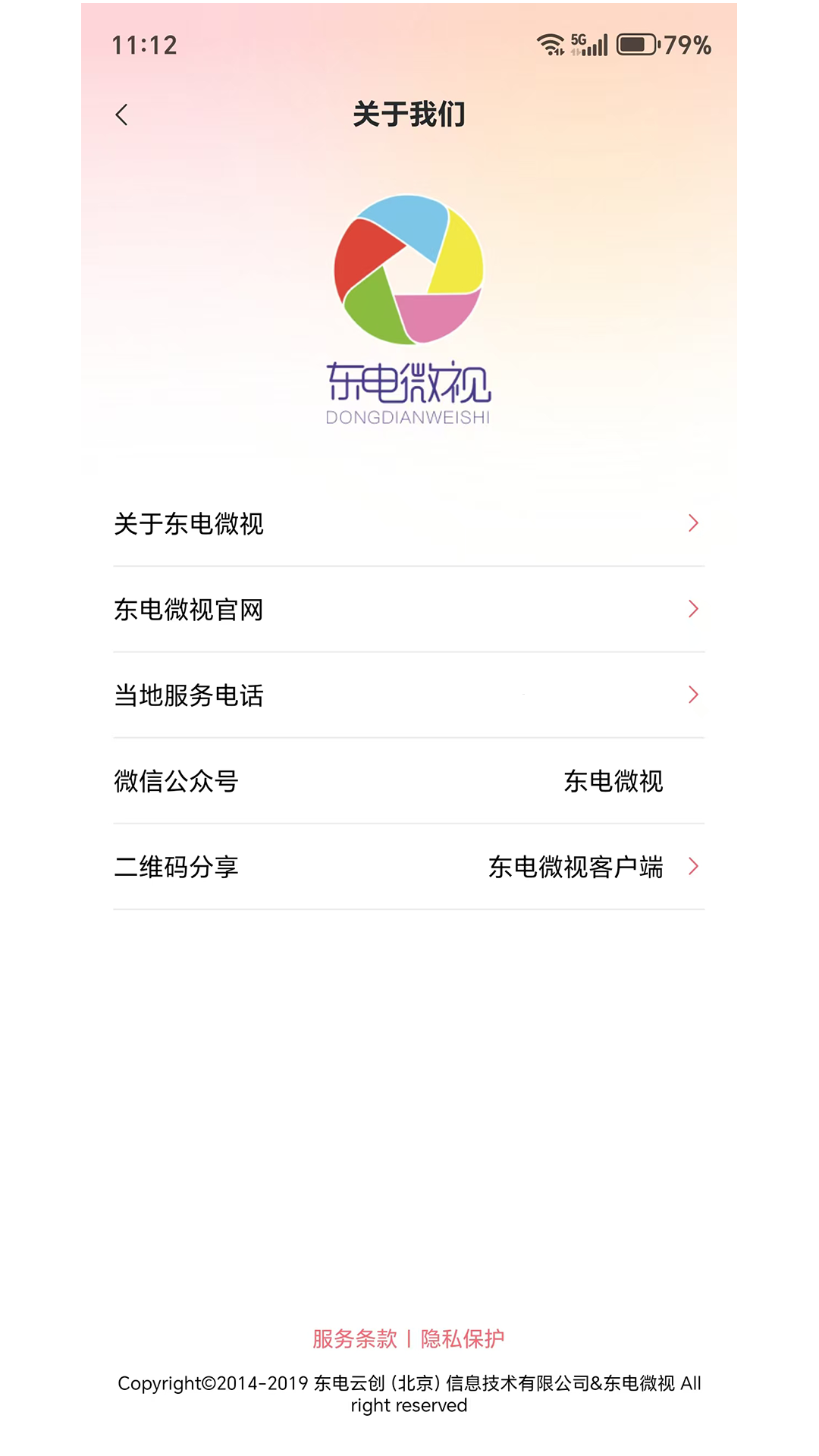Click the chevron beside 东电微视官网
This screenshot has width=819, height=1456.
point(692,609)
